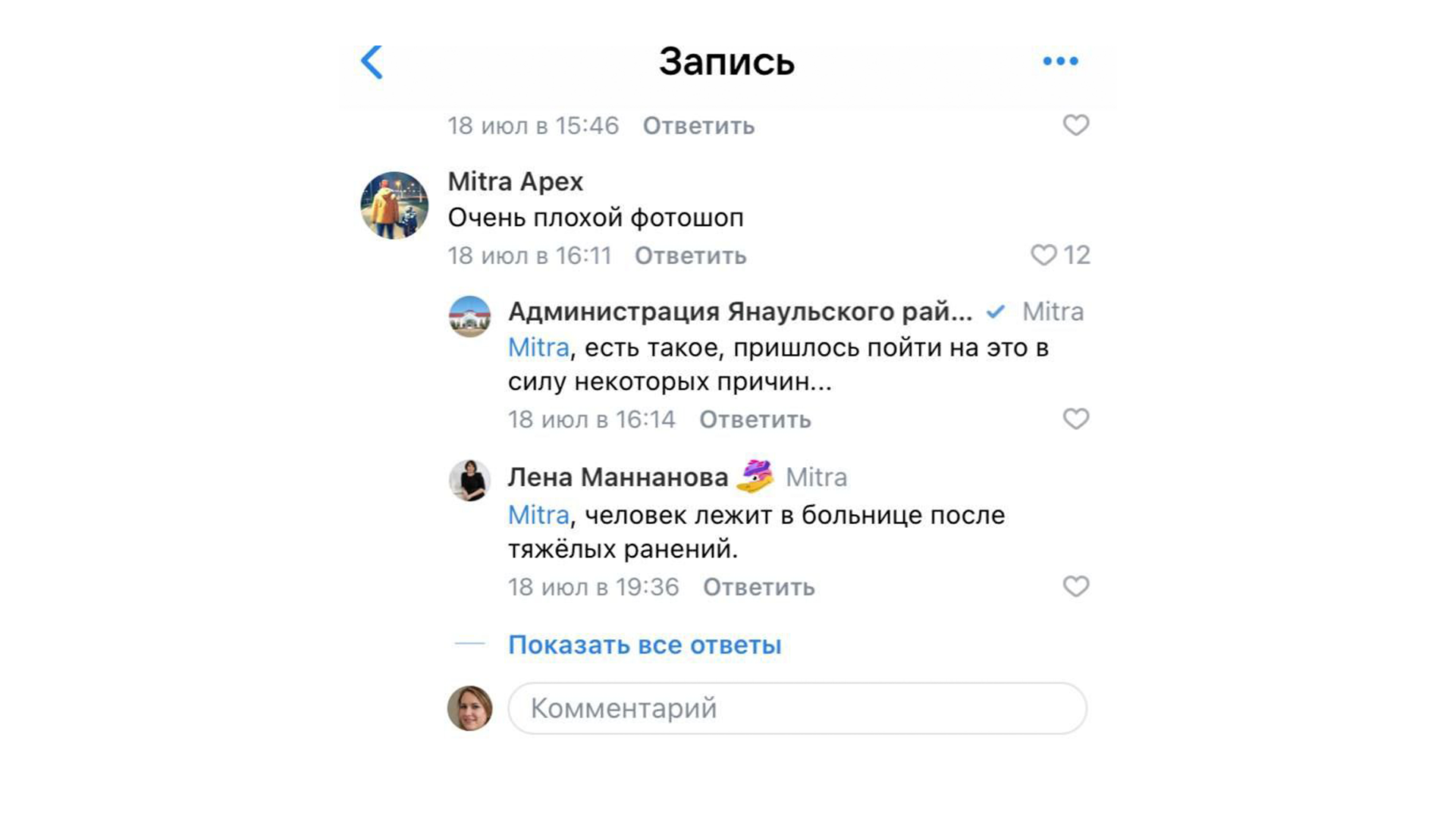1456x819 pixels.
Task: Reply to Лена Маннанова's comment
Action: (x=758, y=587)
